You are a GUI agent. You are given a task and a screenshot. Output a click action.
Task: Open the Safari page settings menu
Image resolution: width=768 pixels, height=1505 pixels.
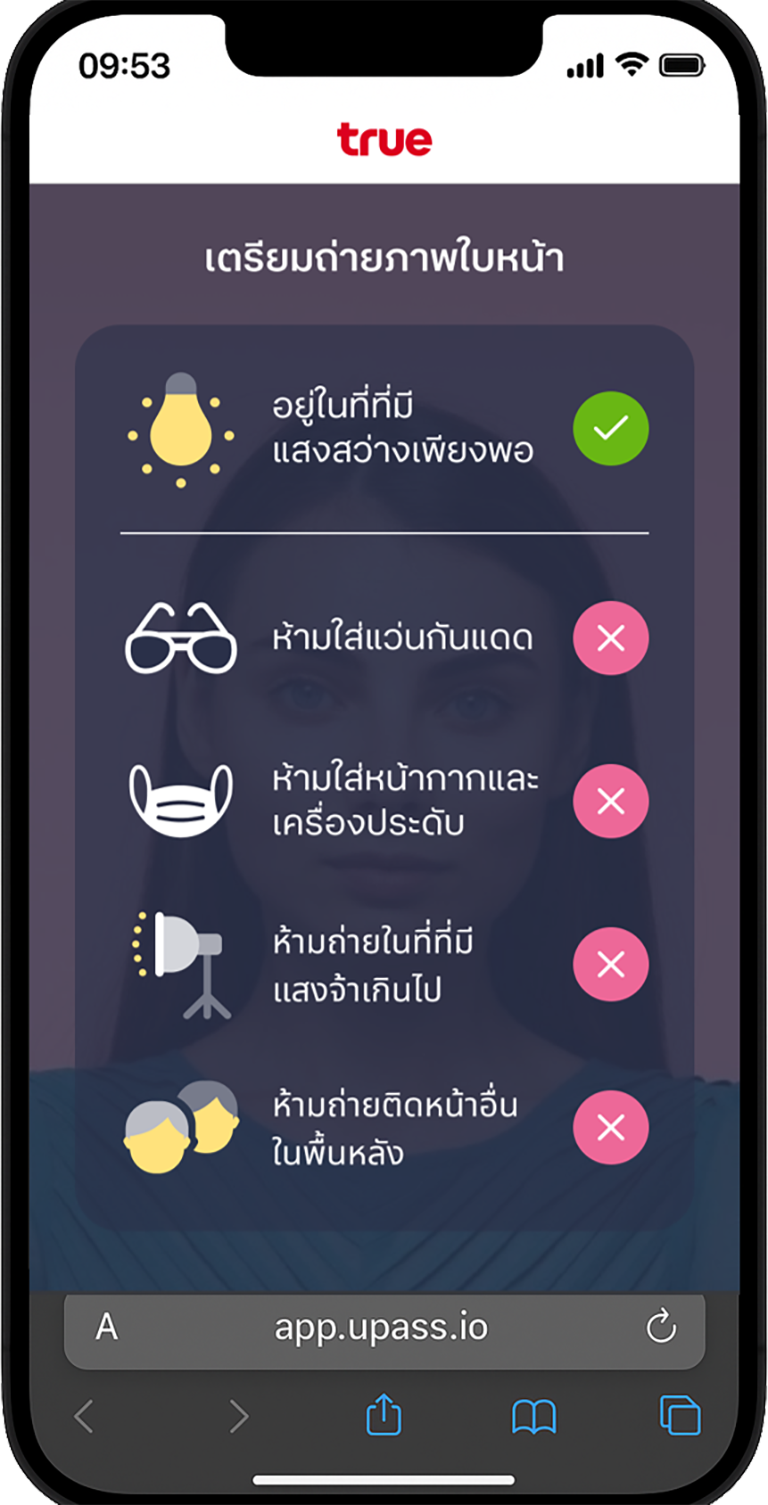click(x=106, y=1327)
